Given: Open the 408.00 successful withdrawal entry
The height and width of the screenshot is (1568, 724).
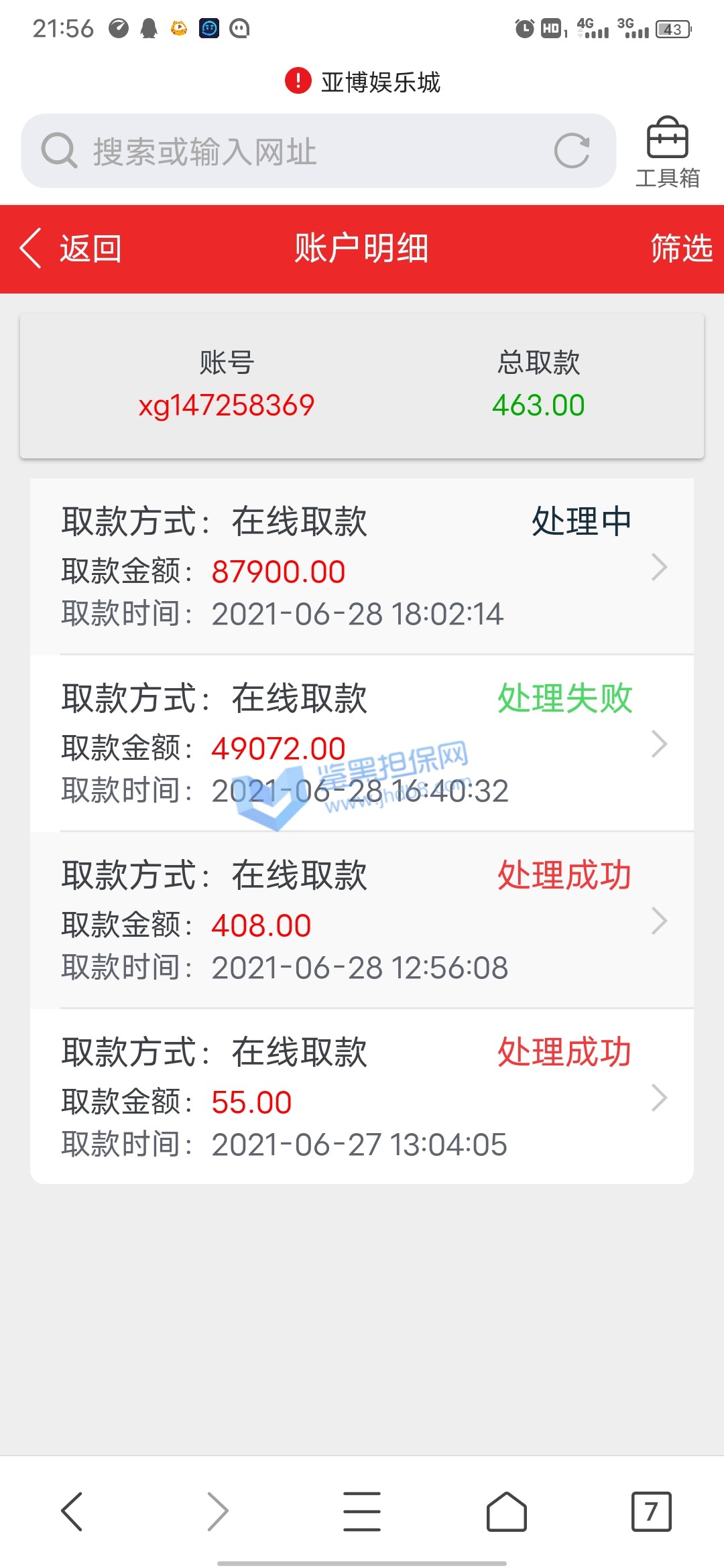Looking at the screenshot, I should (362, 921).
